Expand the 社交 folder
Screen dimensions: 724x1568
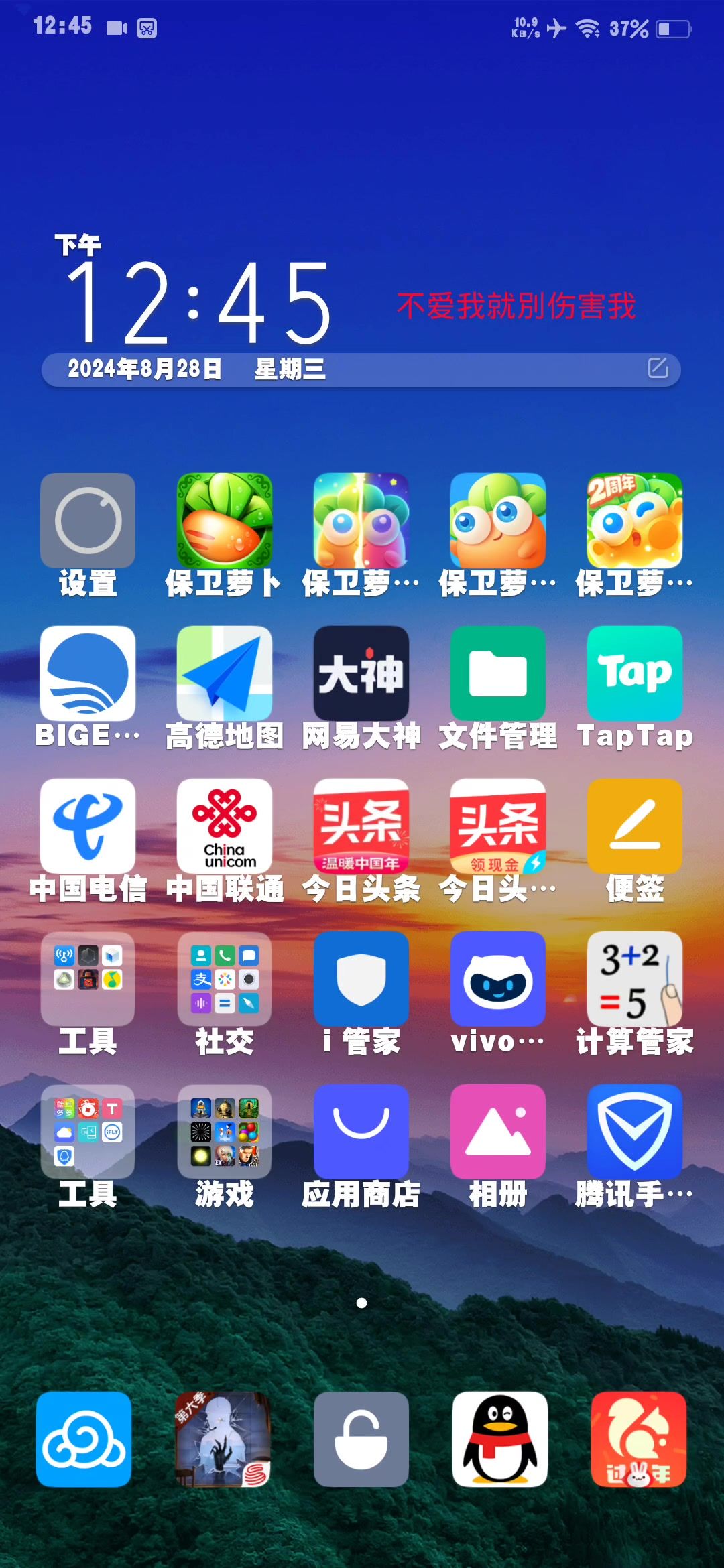[225, 979]
